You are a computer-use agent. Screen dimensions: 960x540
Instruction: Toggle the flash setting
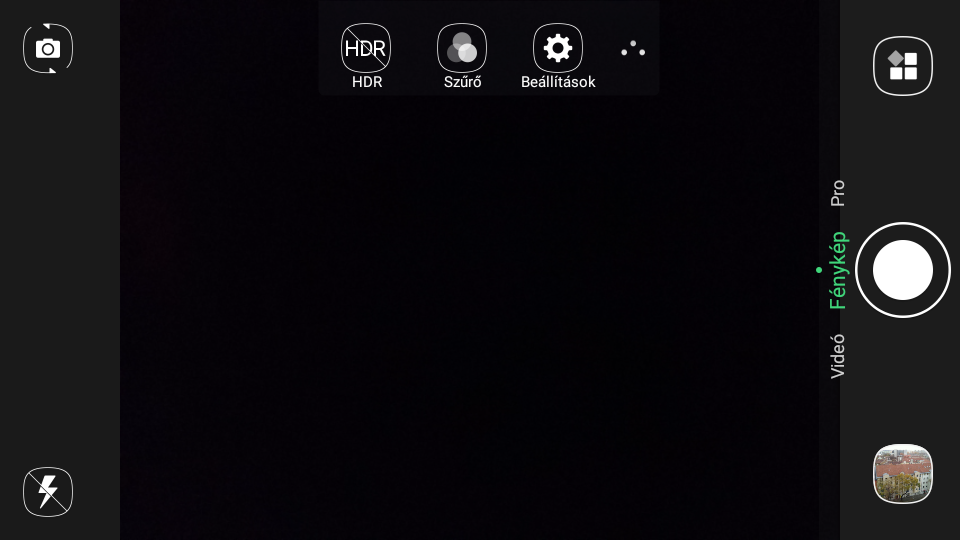pos(48,492)
